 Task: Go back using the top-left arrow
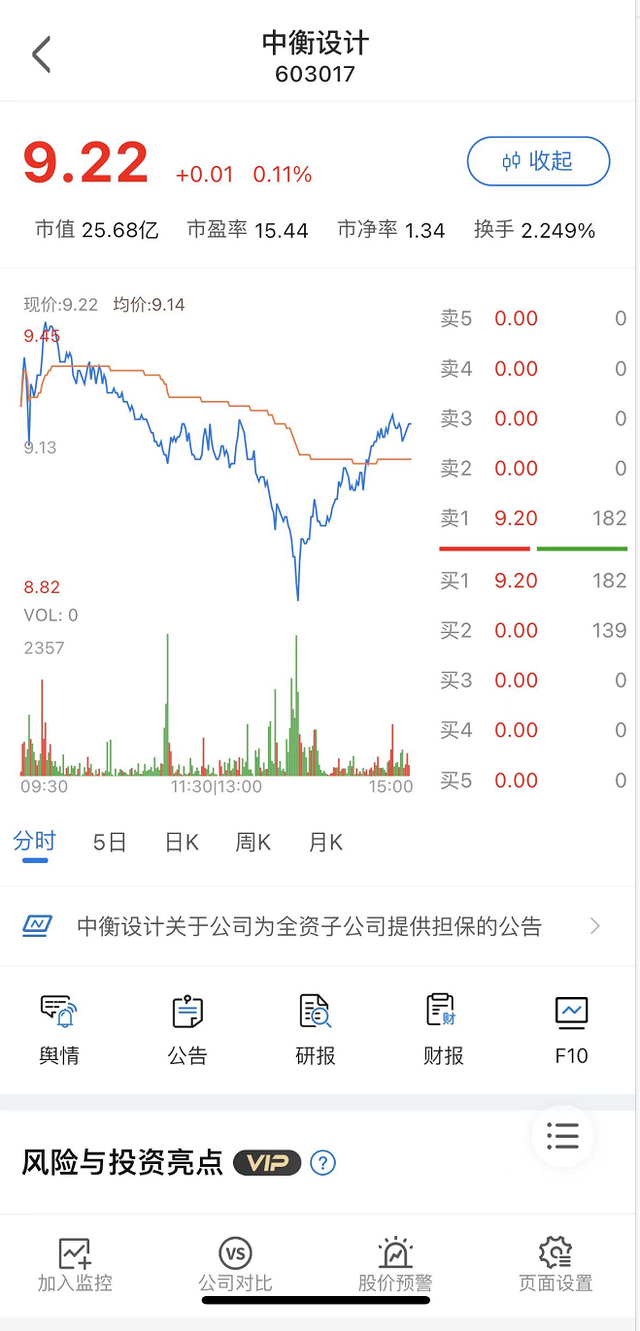pos(41,55)
